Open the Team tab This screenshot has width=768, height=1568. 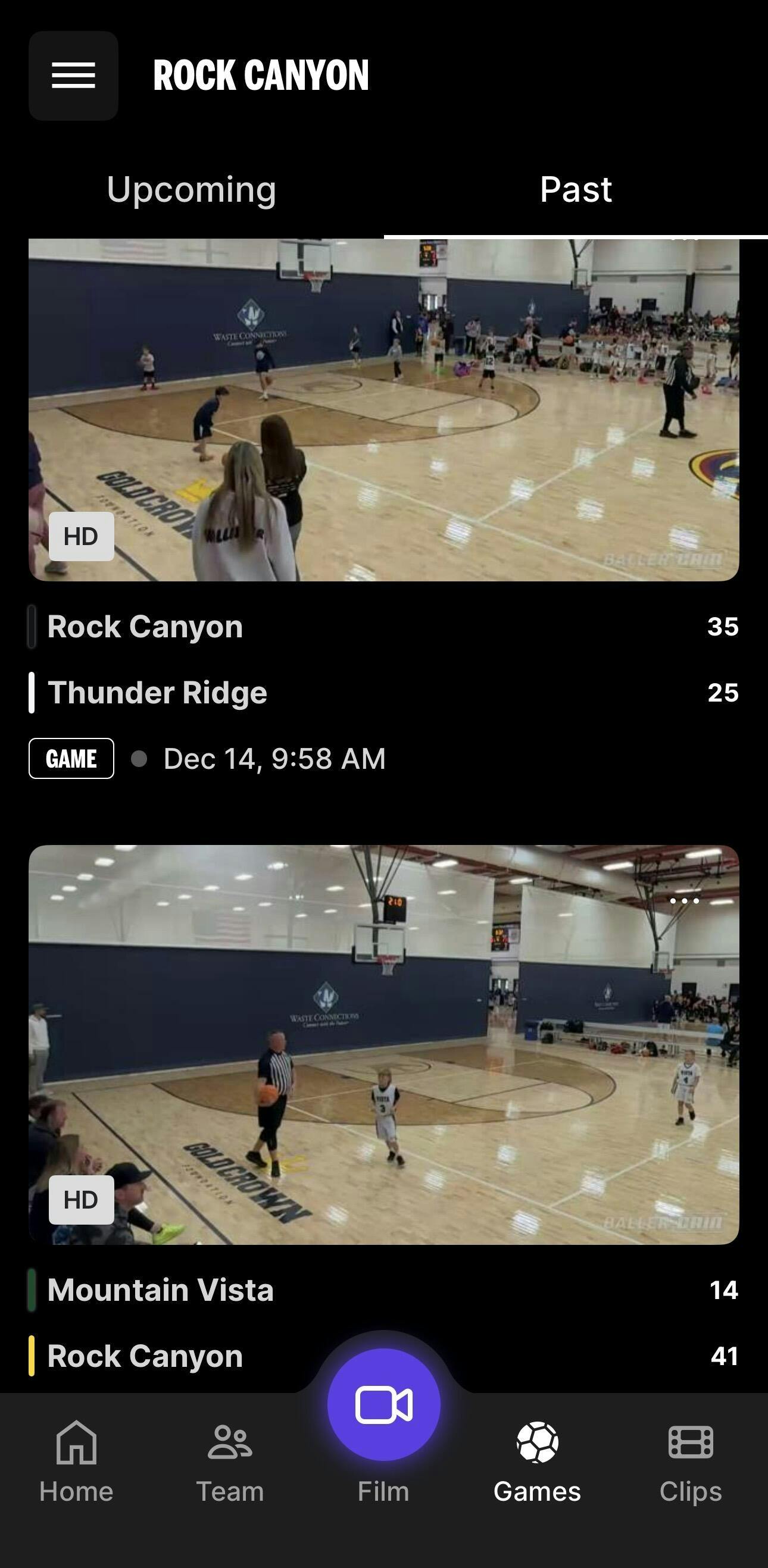[x=230, y=1461]
